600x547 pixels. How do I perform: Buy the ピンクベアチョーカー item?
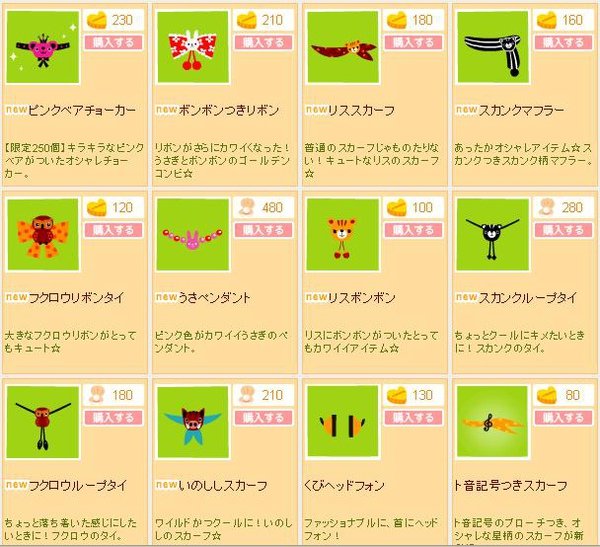pos(113,42)
